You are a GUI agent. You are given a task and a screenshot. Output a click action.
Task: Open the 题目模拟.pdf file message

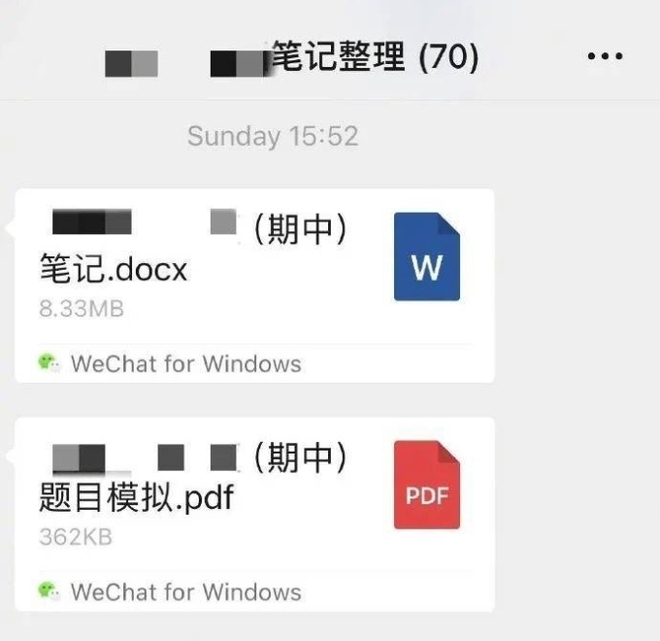[254, 498]
